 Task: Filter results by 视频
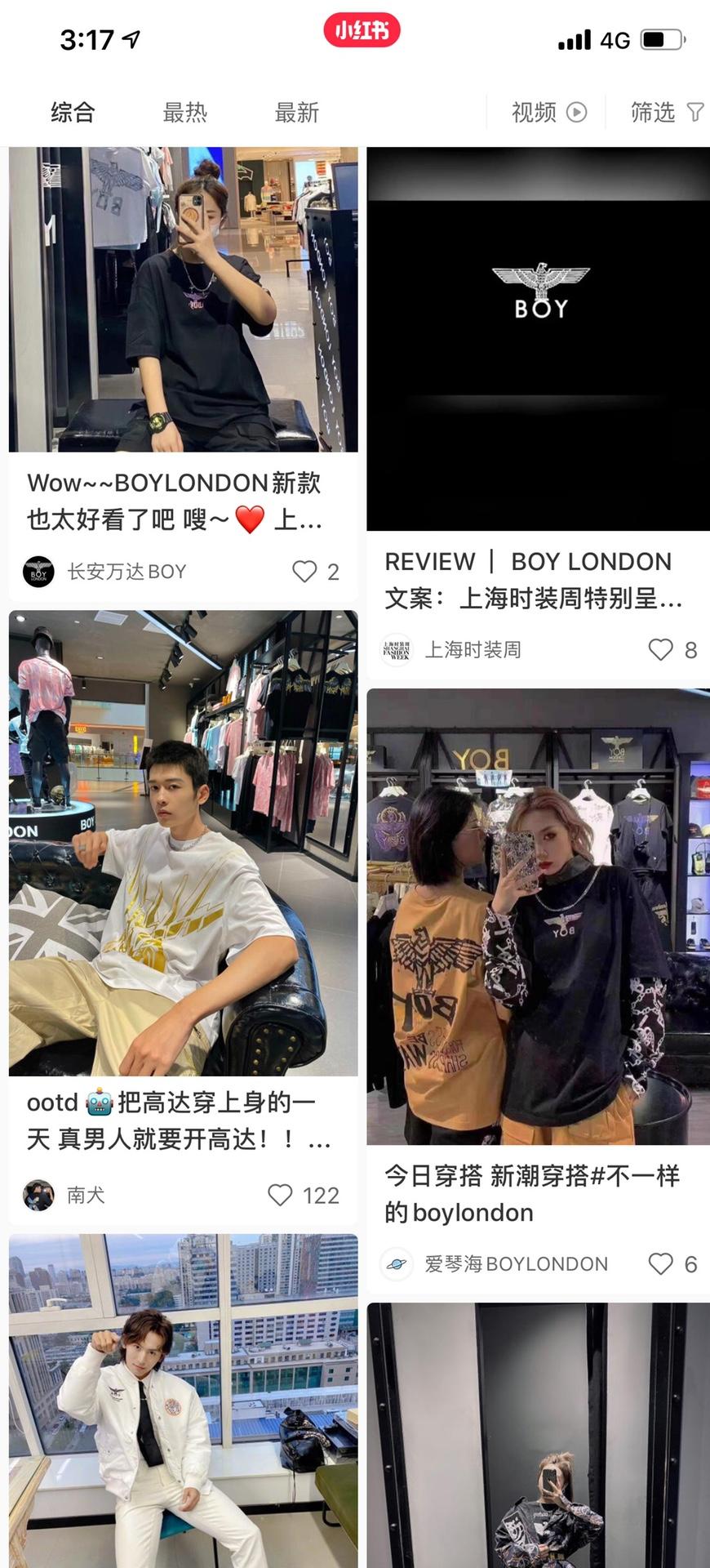click(x=548, y=112)
